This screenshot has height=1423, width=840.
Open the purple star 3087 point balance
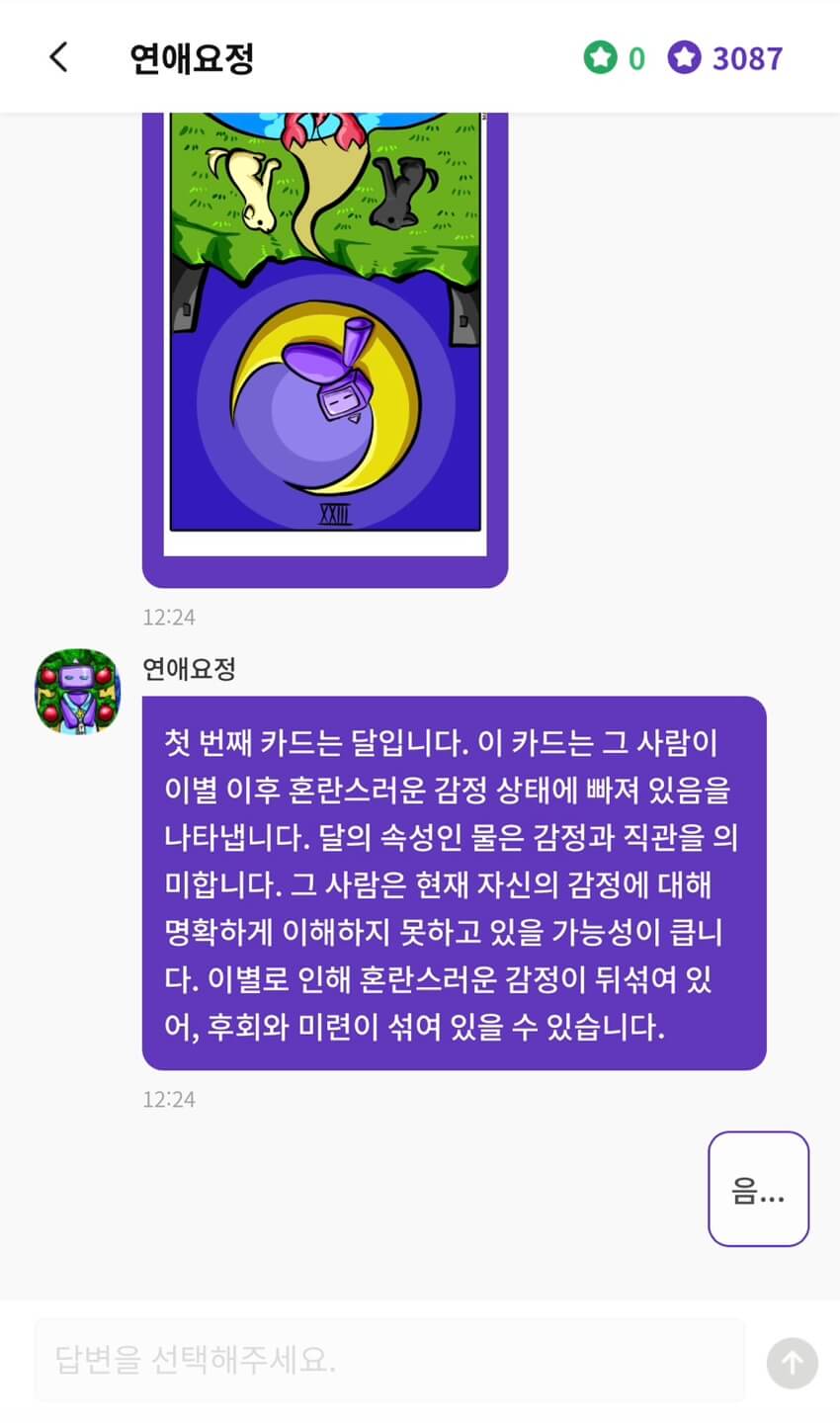(725, 58)
